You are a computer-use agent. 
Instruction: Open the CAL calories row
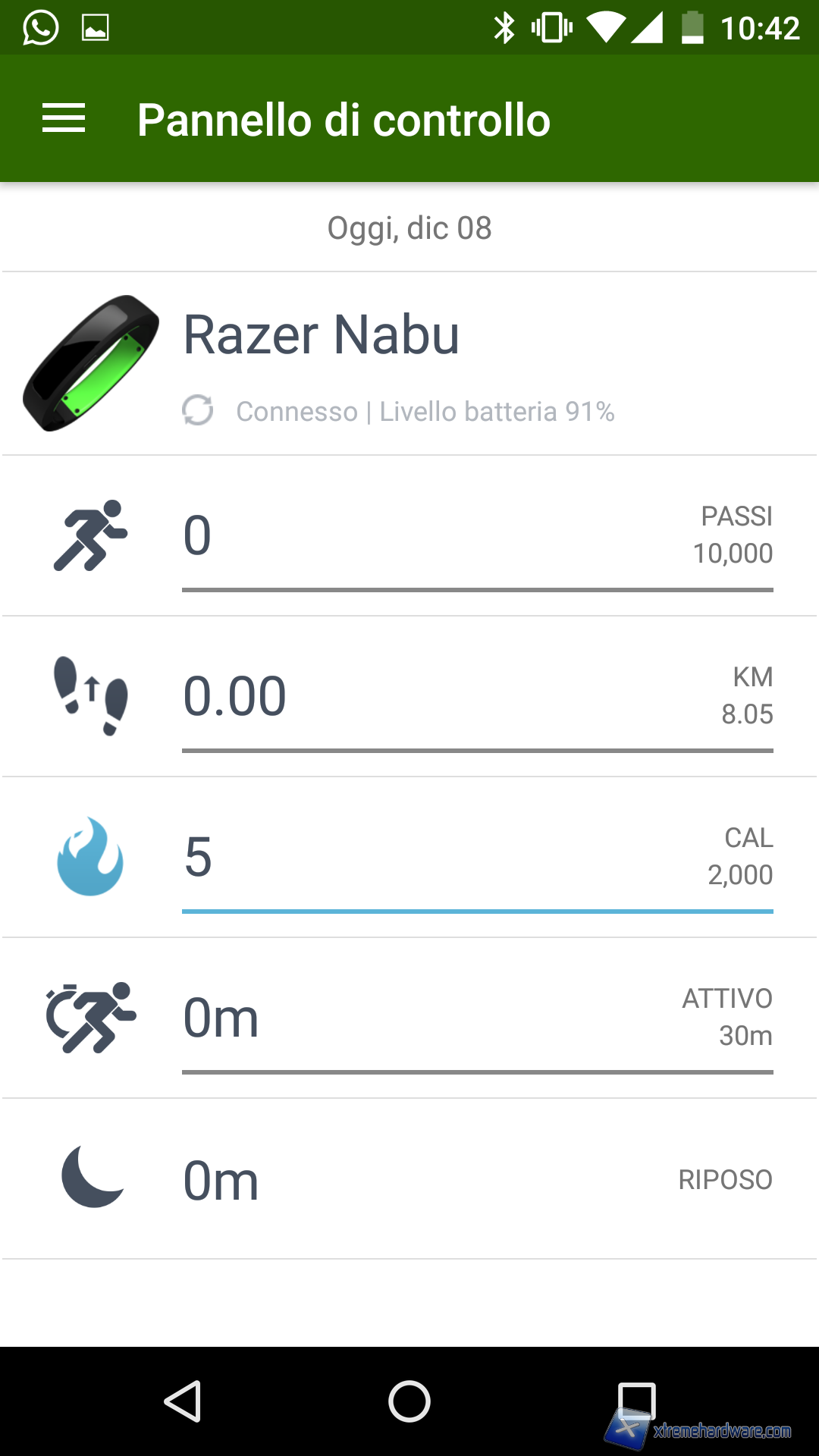tap(409, 858)
